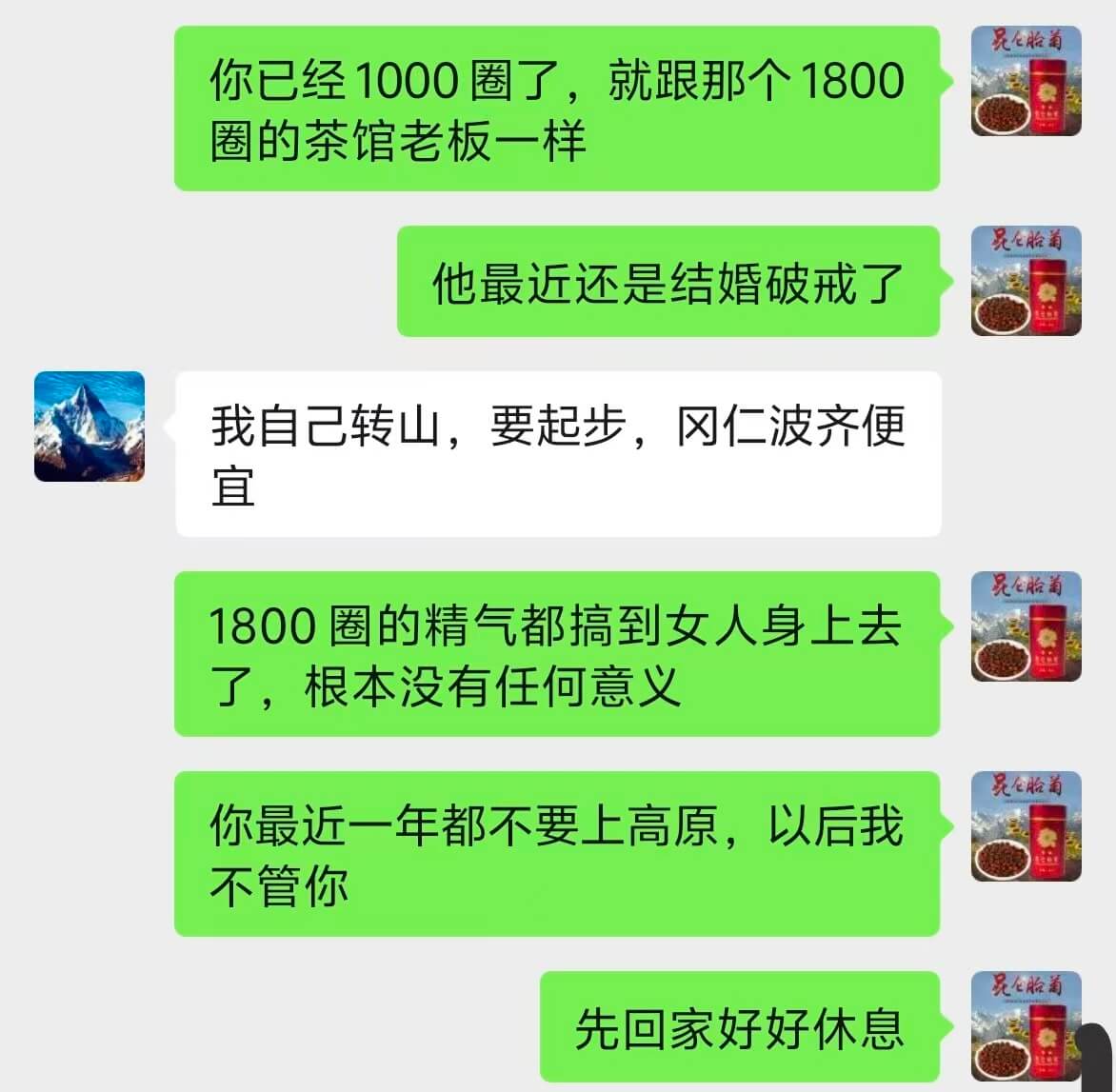The width and height of the screenshot is (1116, 1092).
Task: Tap avatar beside '你最近一年都不要上高原'
Action: (1026, 826)
